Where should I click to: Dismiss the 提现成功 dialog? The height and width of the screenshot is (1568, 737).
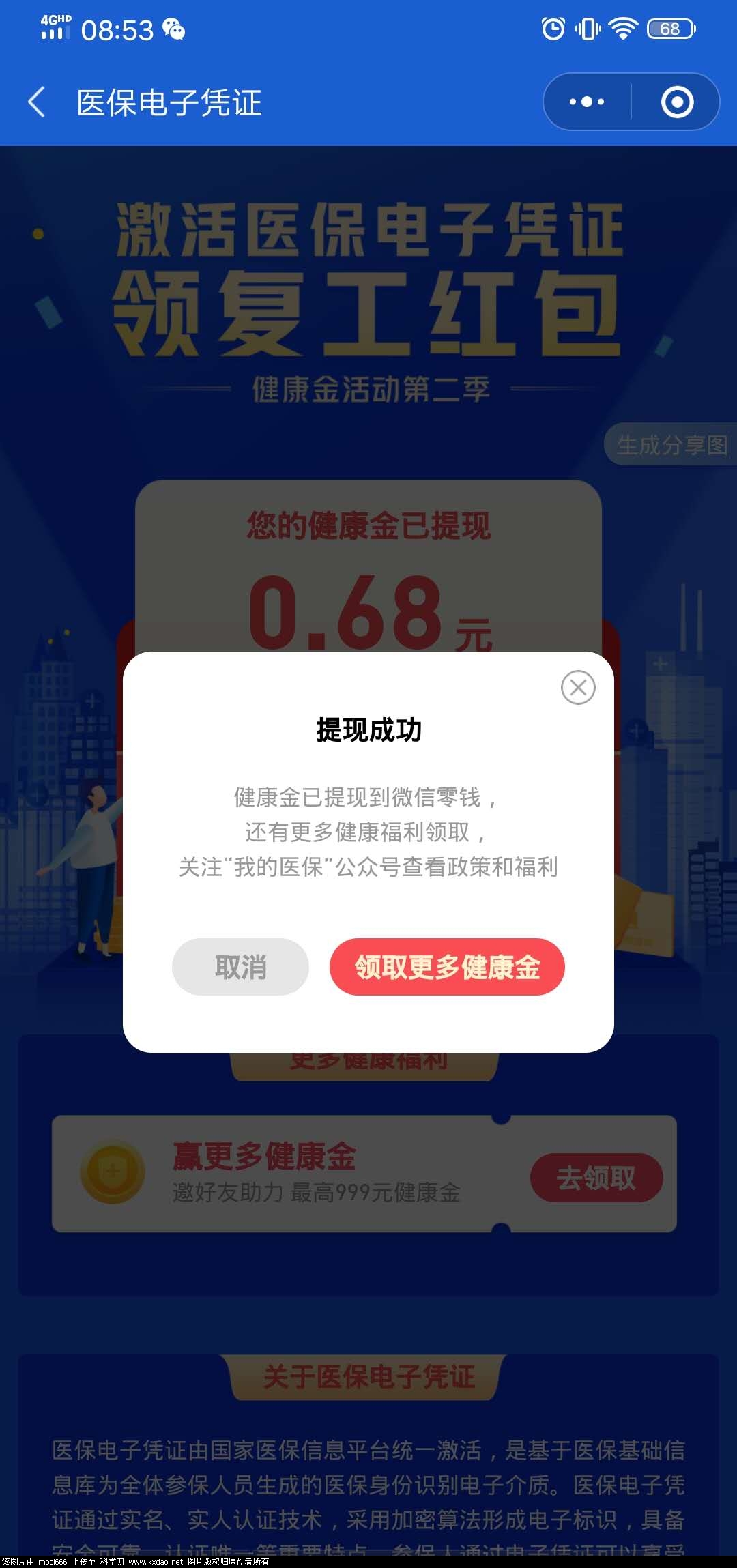point(578,687)
